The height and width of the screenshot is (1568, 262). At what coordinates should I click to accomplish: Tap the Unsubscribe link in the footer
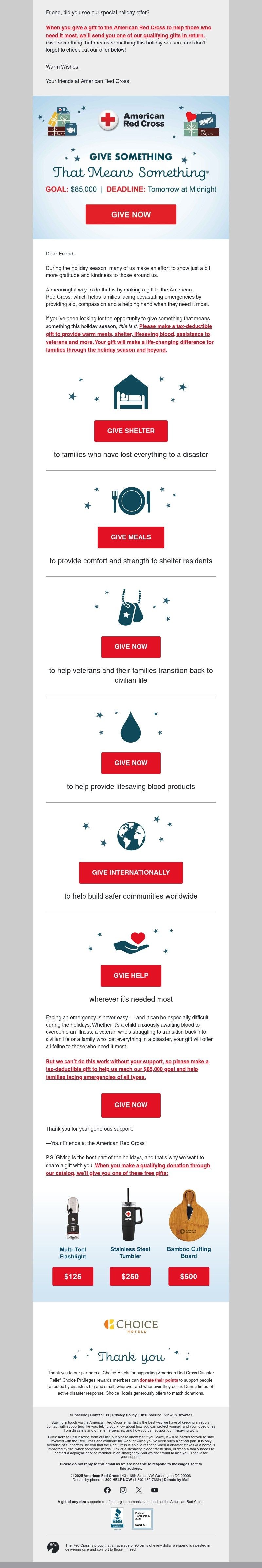pyautogui.click(x=150, y=1415)
